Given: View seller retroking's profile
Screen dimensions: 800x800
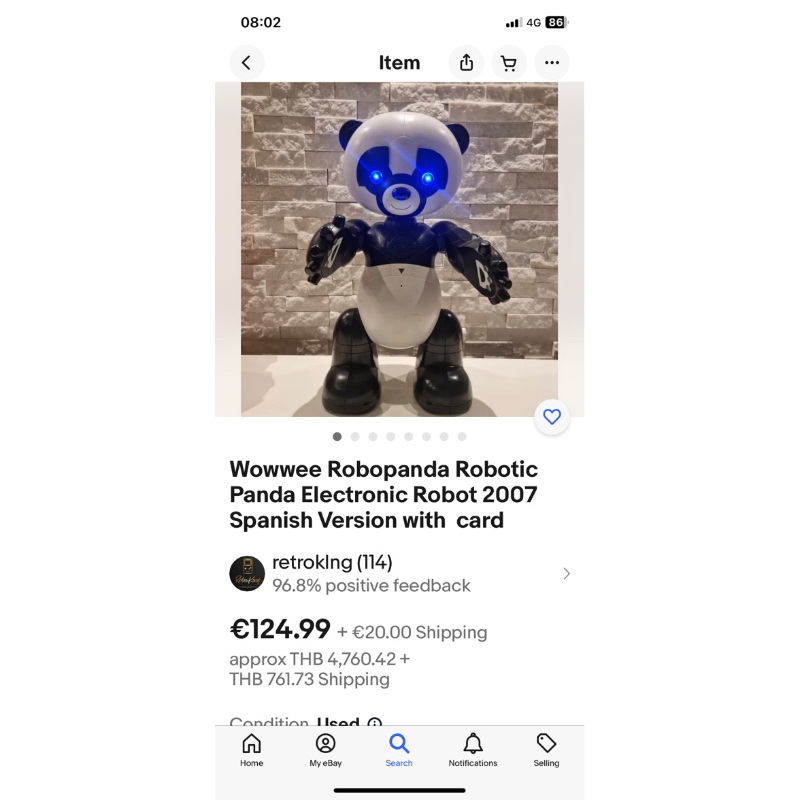Looking at the screenshot, I should [399, 573].
